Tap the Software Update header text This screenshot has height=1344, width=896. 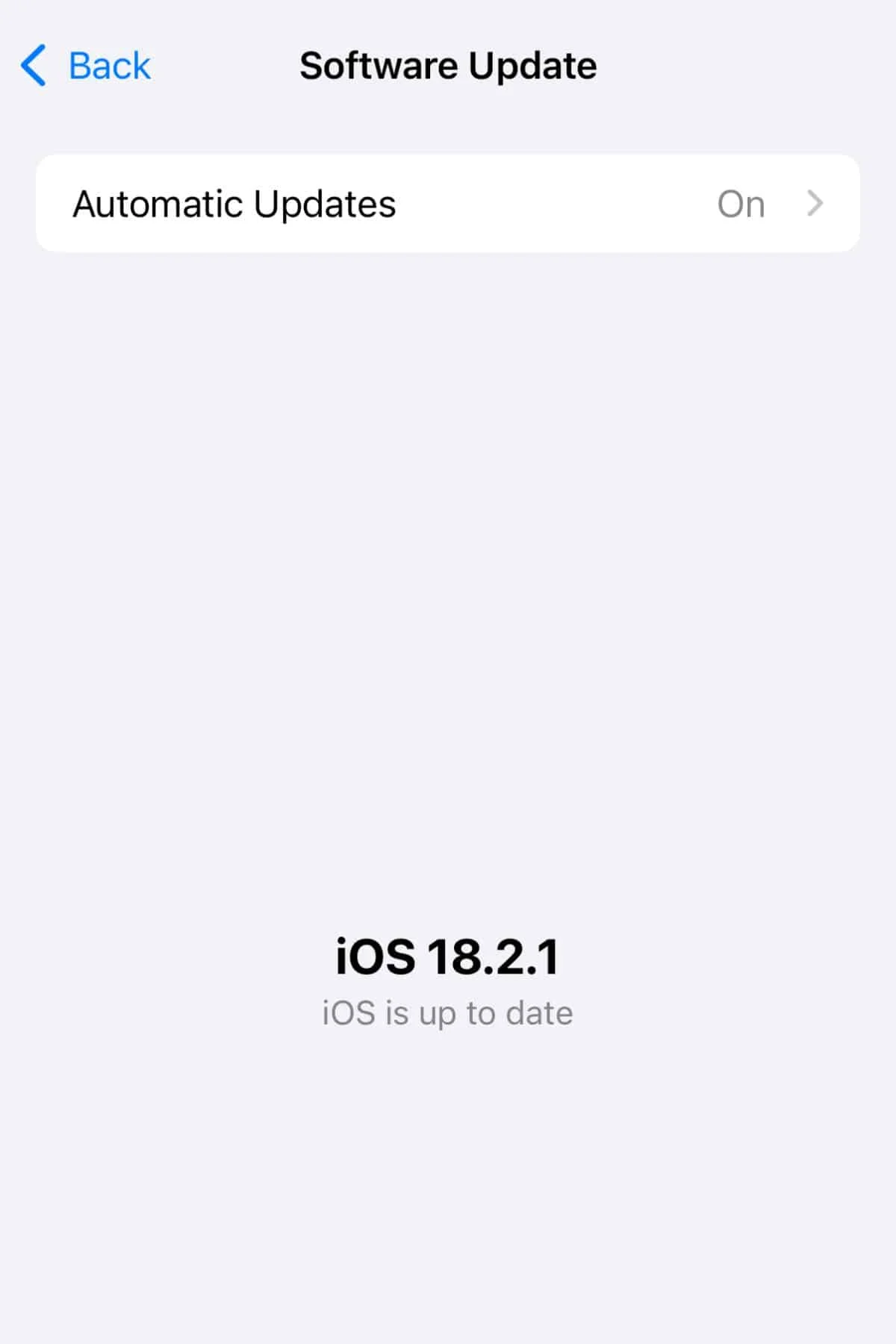click(447, 66)
